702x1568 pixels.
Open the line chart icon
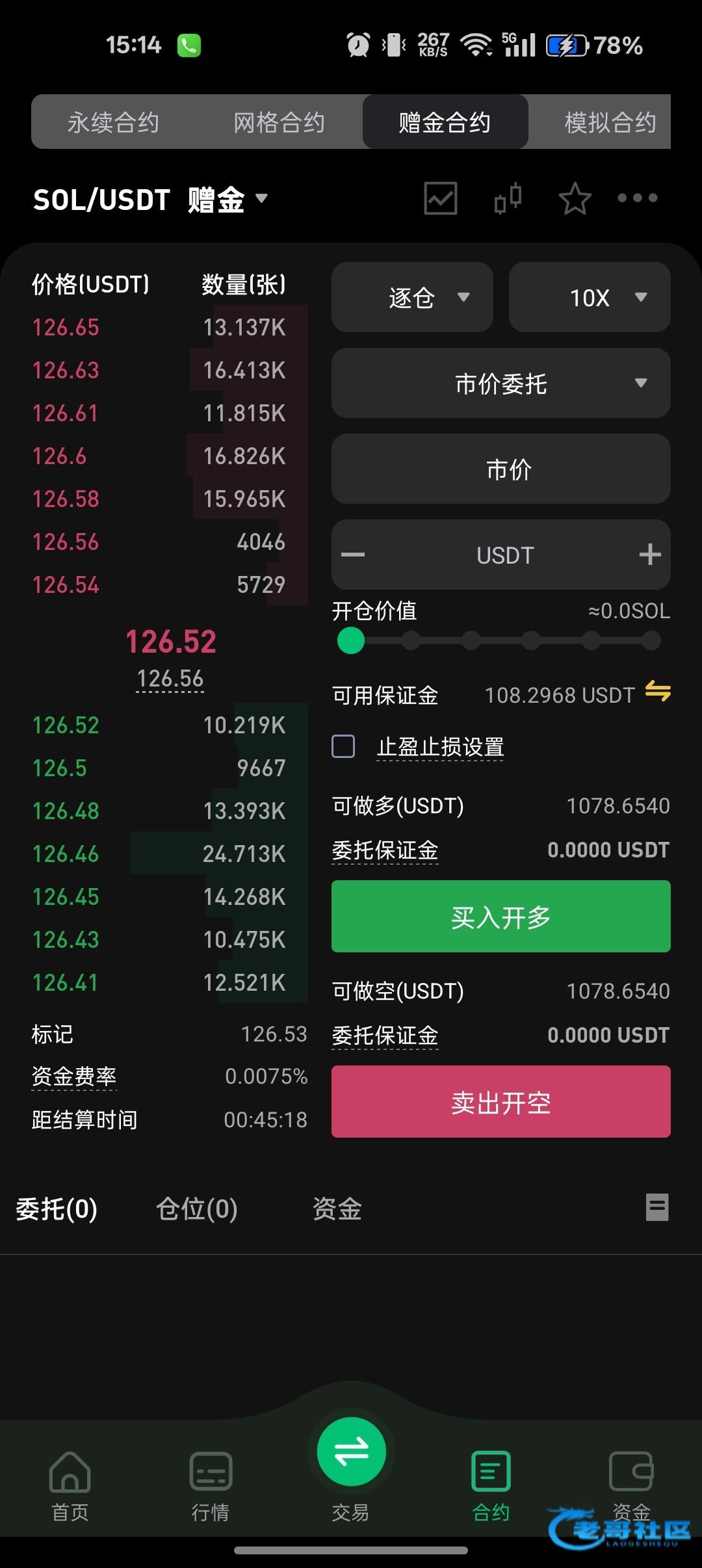(441, 198)
